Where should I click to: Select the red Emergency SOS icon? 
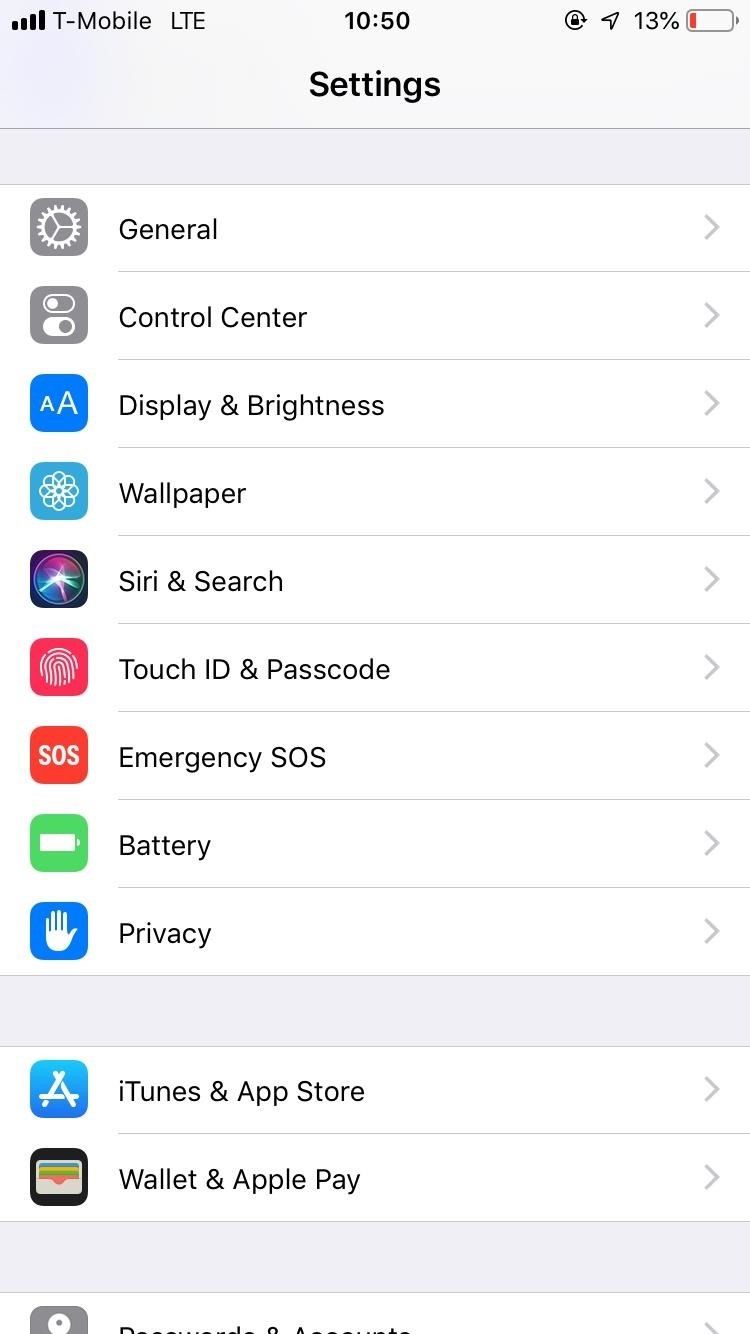pos(58,755)
